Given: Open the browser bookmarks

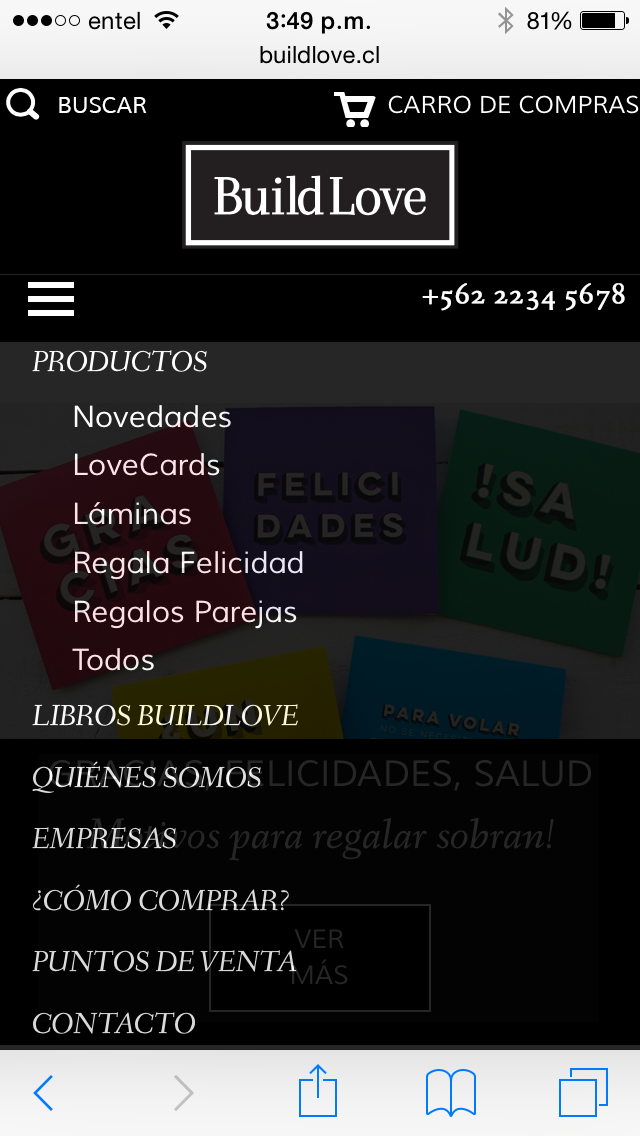Looking at the screenshot, I should 451,1092.
